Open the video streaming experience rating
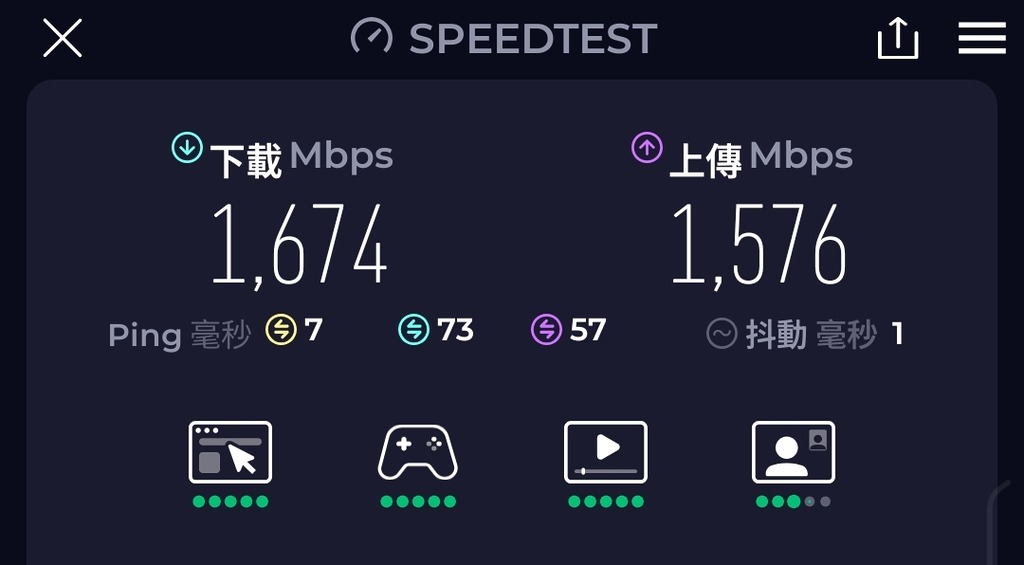 605,453
